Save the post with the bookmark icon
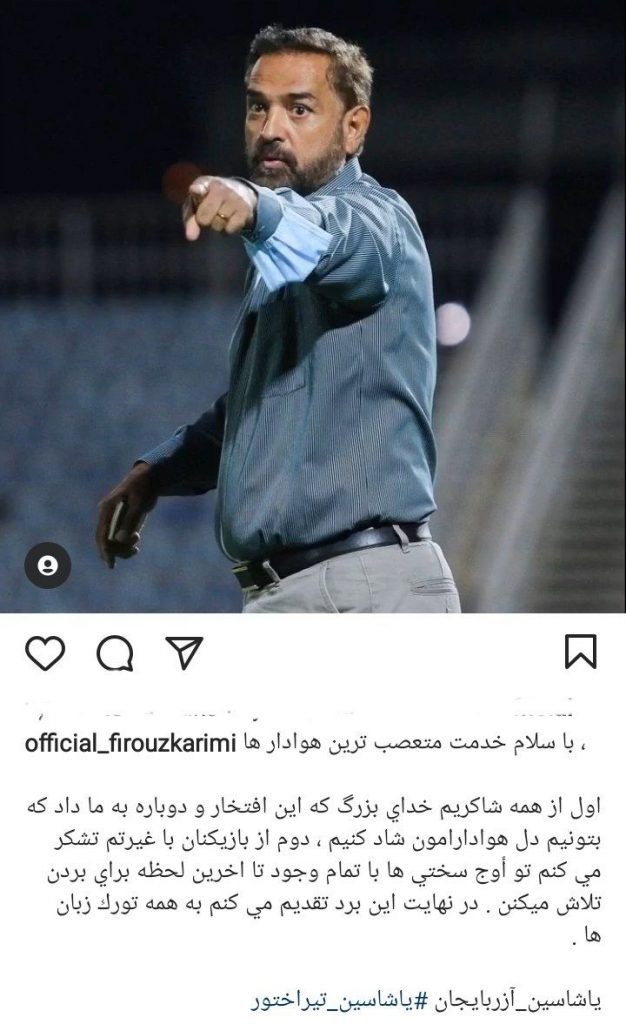Screen dimensions: 626x1024 pos(581,652)
